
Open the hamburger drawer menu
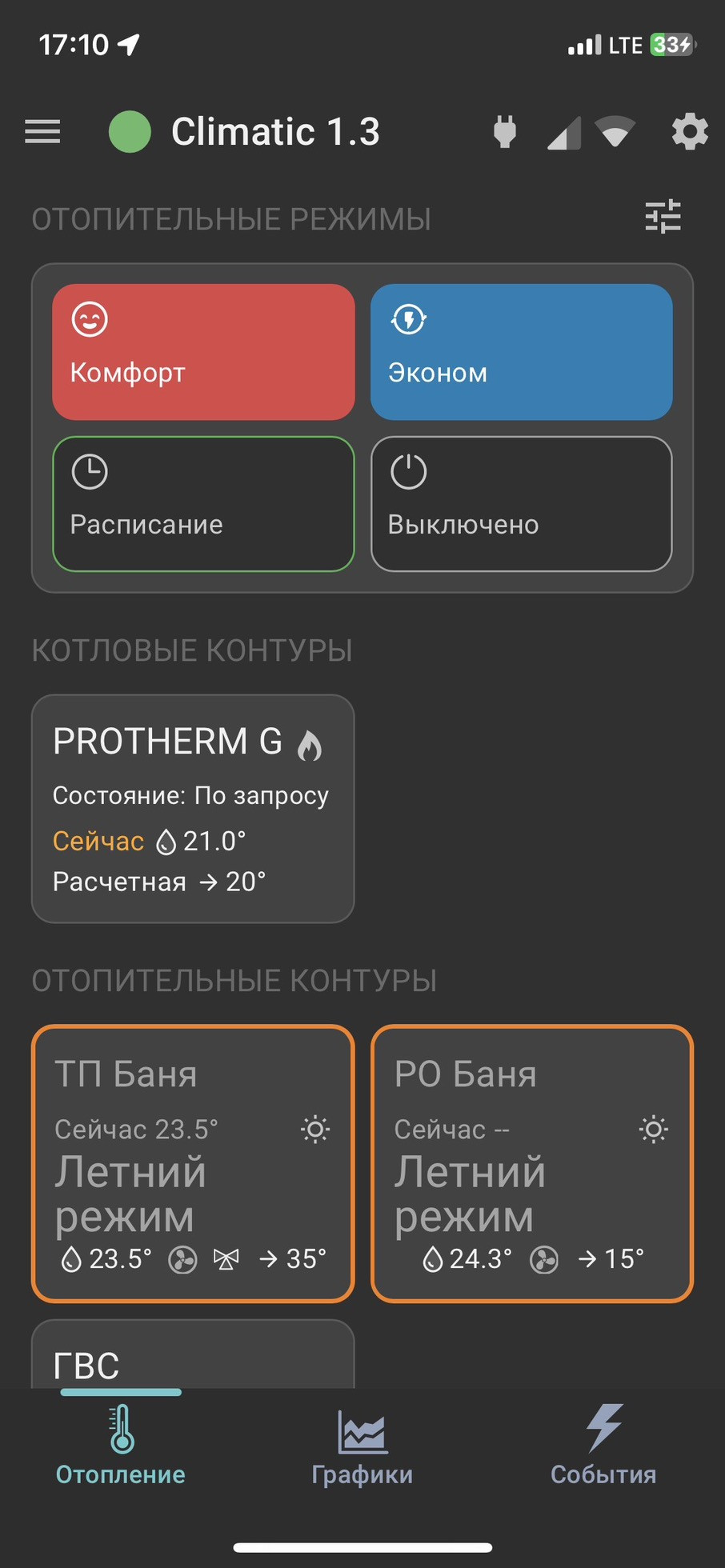(42, 131)
